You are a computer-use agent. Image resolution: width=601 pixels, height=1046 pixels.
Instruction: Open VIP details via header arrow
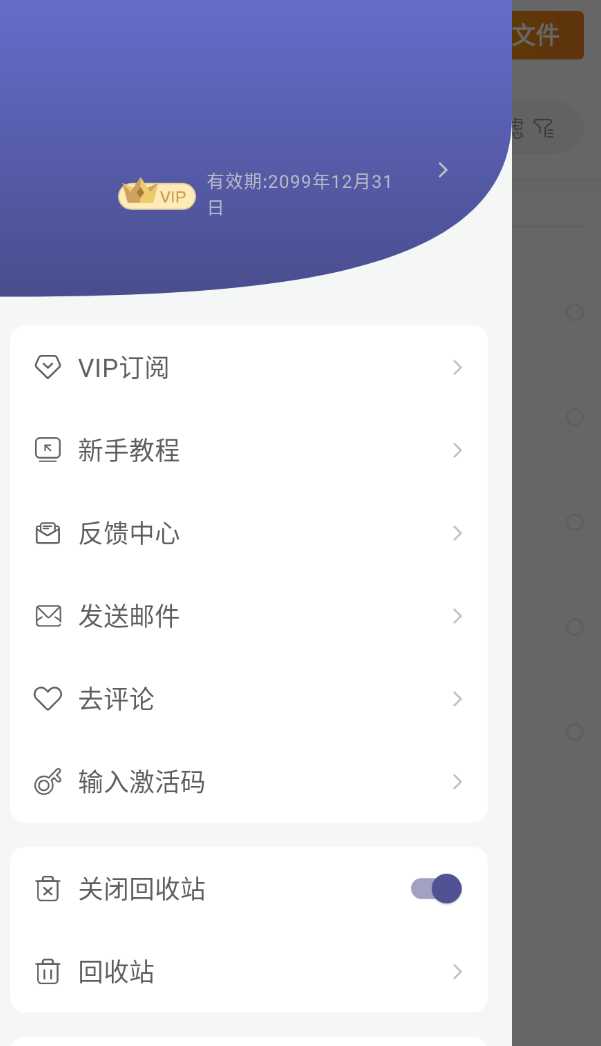coord(443,170)
